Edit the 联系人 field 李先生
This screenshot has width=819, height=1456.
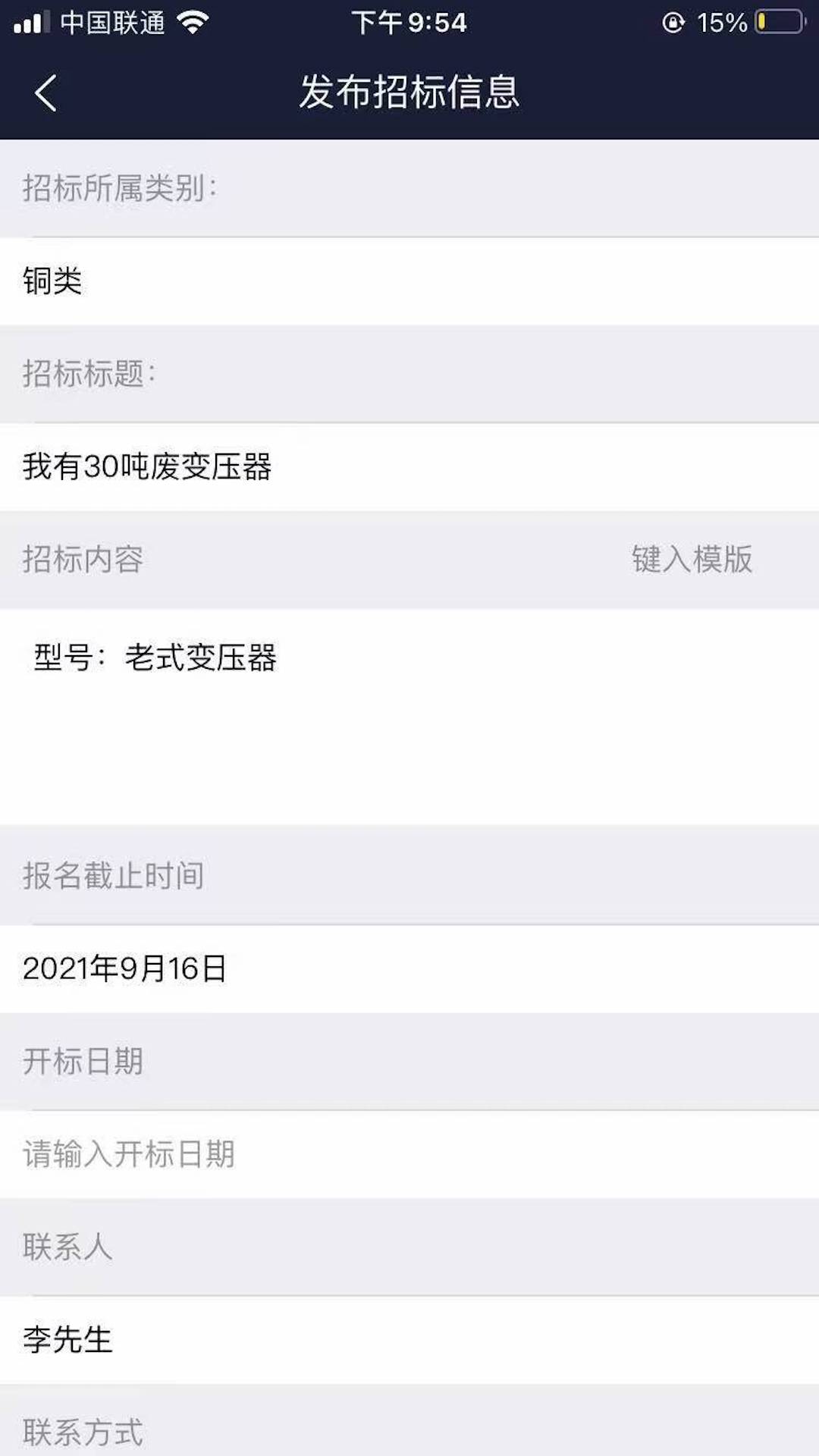click(409, 1340)
